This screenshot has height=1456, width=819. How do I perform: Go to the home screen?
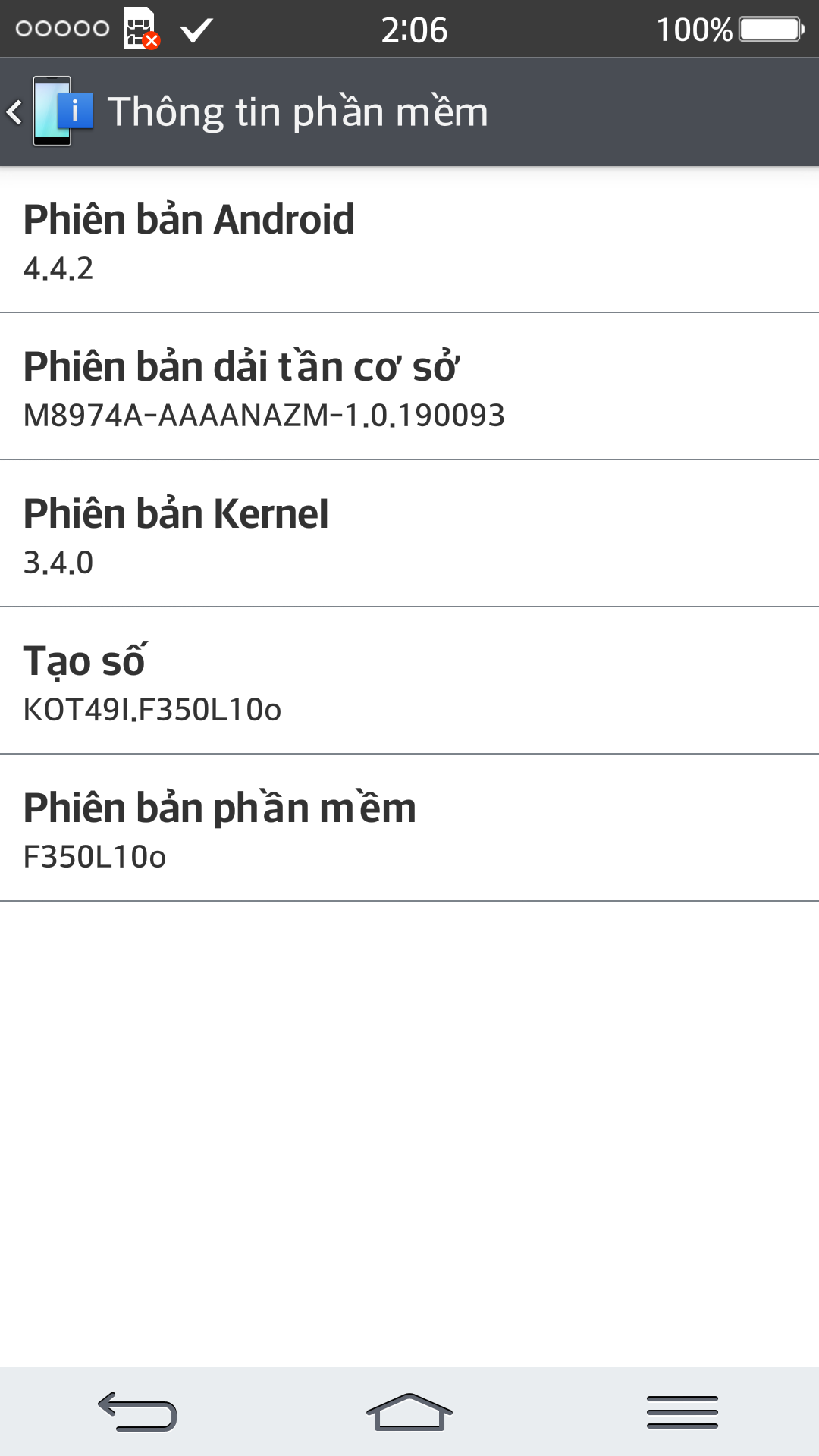[x=409, y=1411]
